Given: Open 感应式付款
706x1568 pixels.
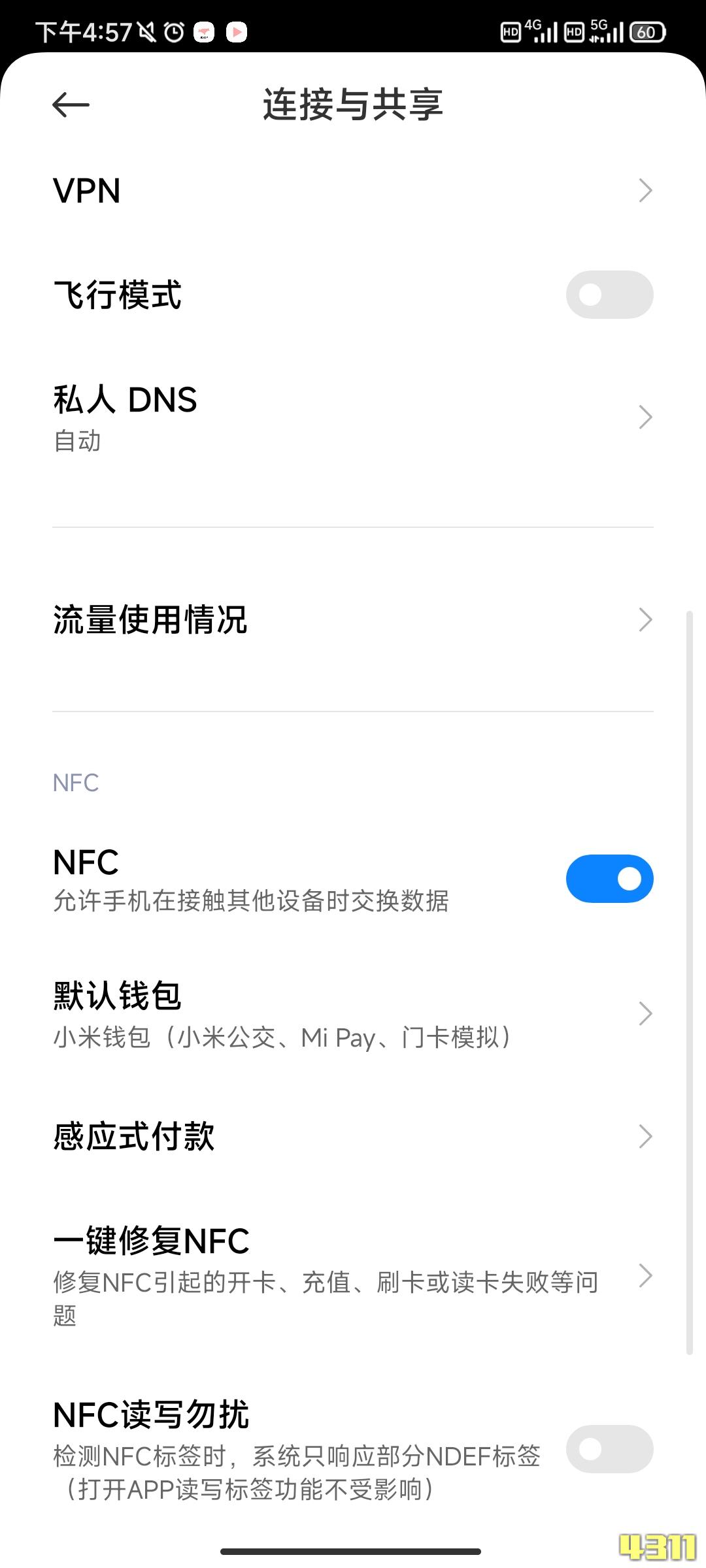Looking at the screenshot, I should (353, 1137).
